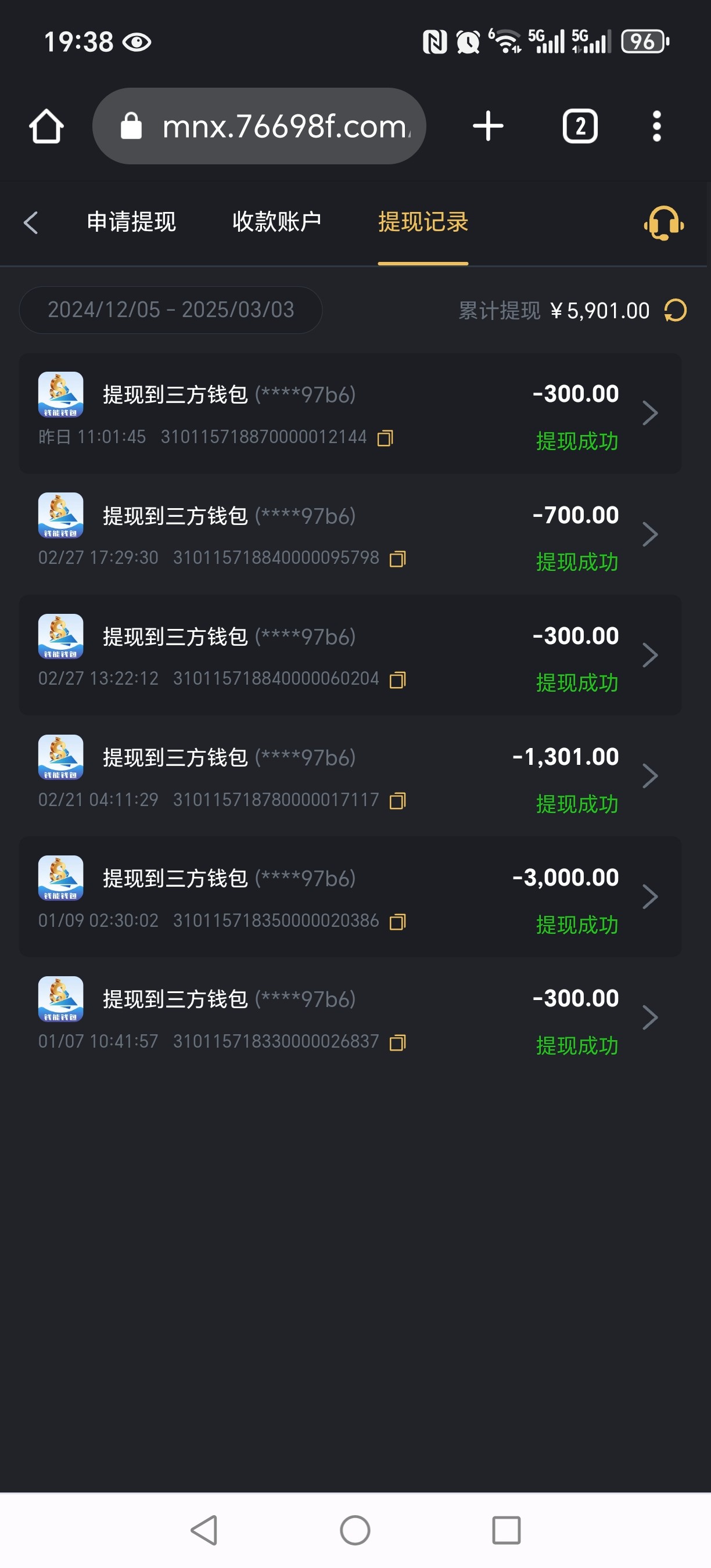
Task: Open a new browser tab
Action: point(487,126)
